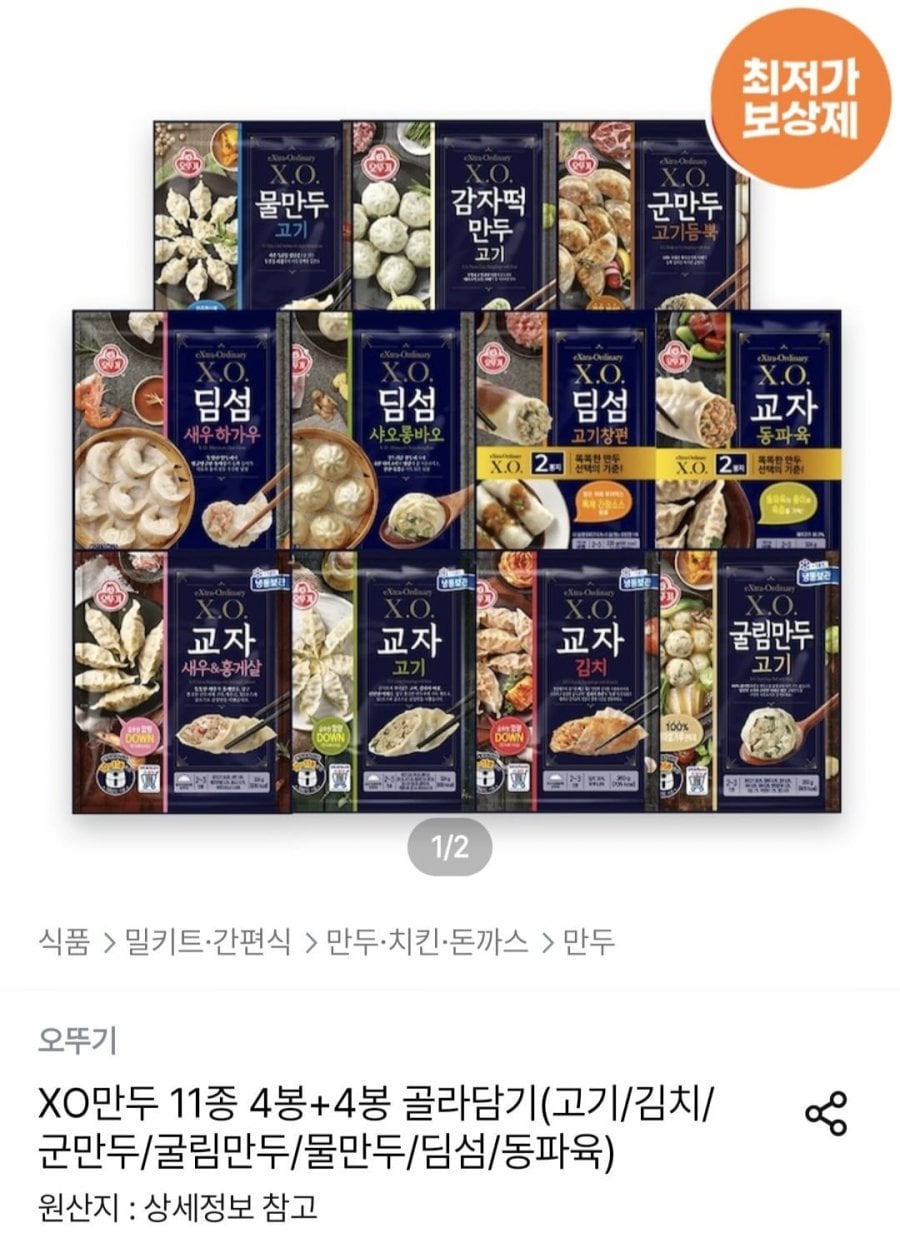Open the 오뚜기 brand page
Image resolution: width=900 pixels, height=1233 pixels.
click(77, 1041)
